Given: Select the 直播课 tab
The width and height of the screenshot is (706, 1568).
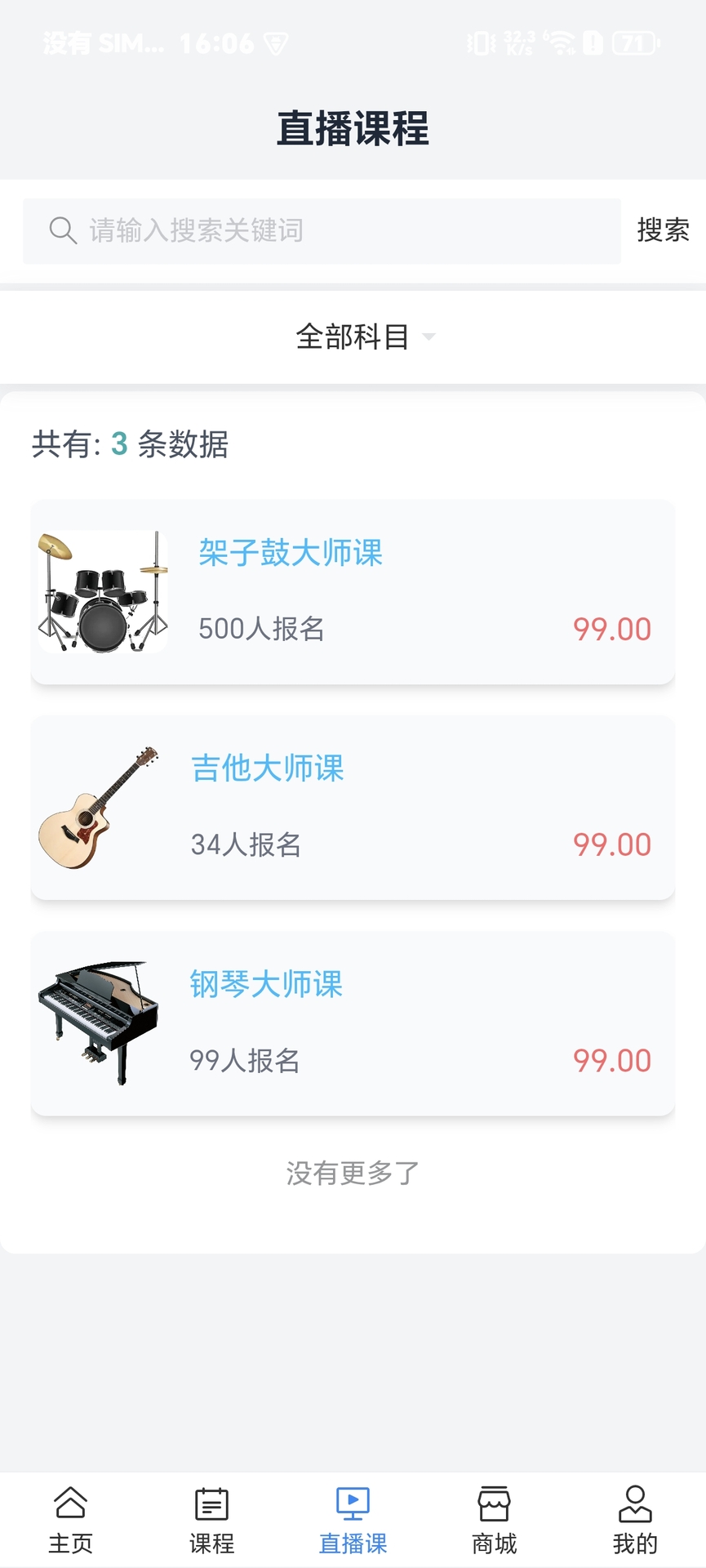Looking at the screenshot, I should click(353, 1521).
